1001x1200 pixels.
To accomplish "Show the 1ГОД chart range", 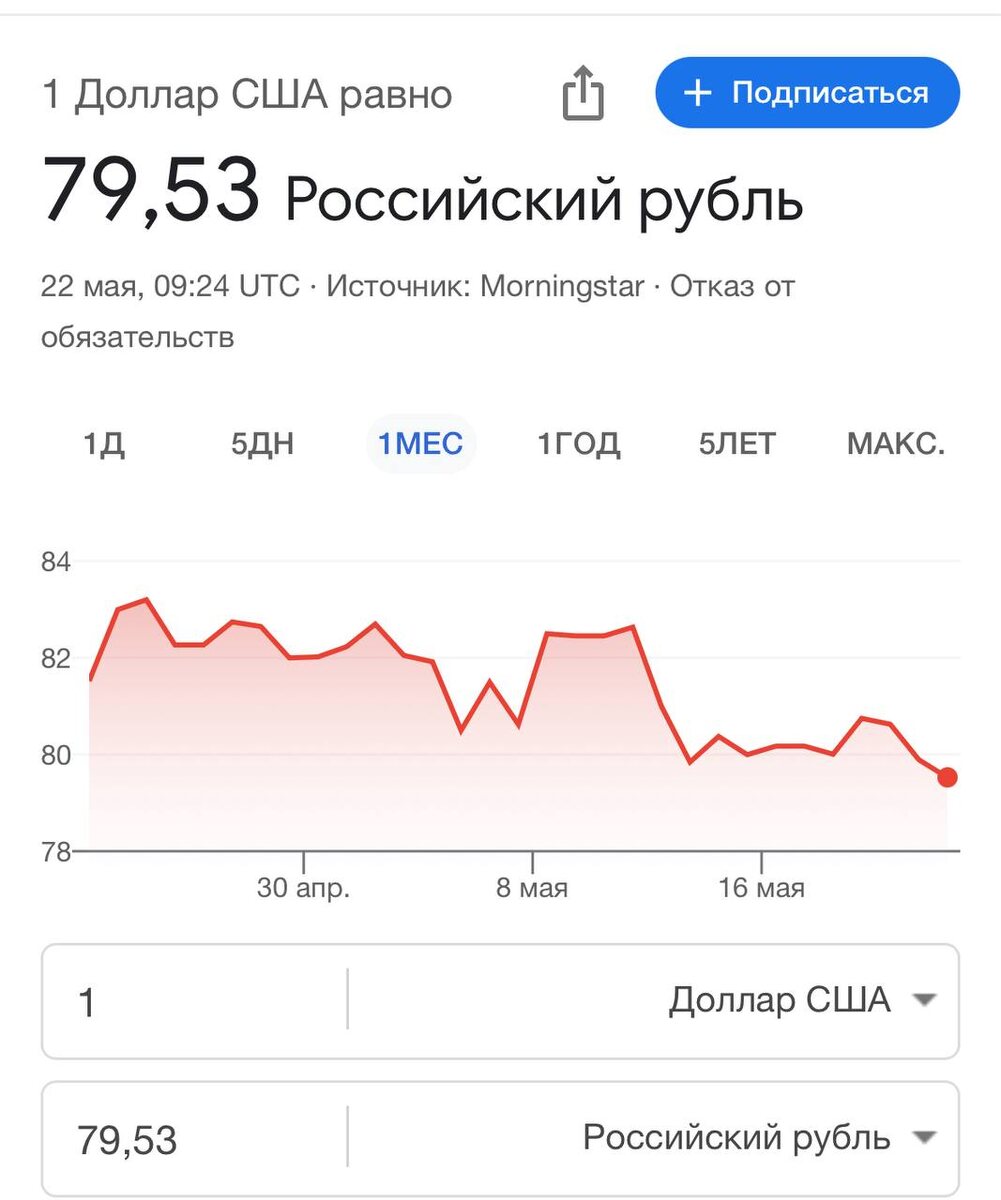I will tap(579, 443).
